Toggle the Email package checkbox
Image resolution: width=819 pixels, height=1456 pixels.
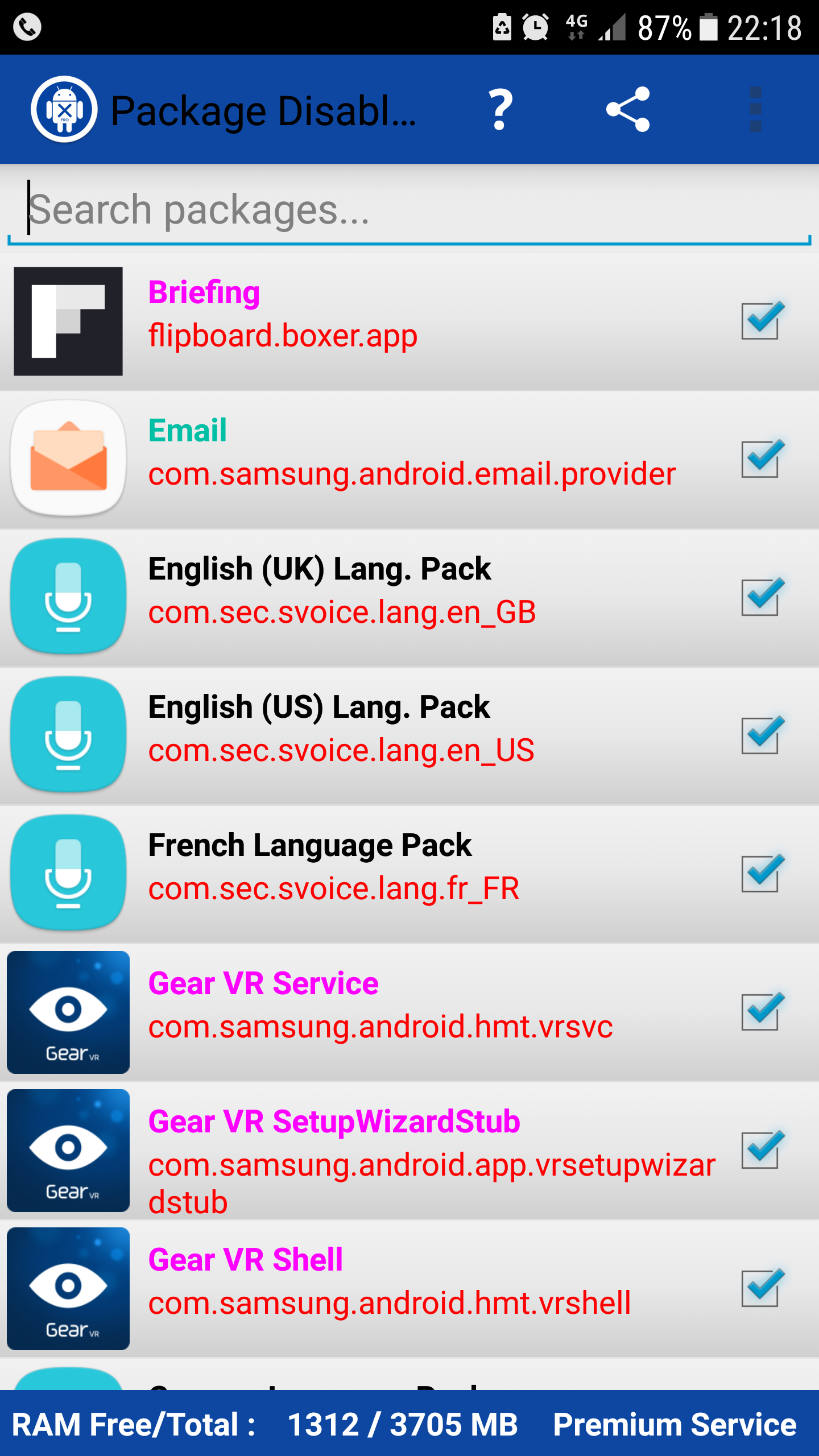point(761,460)
